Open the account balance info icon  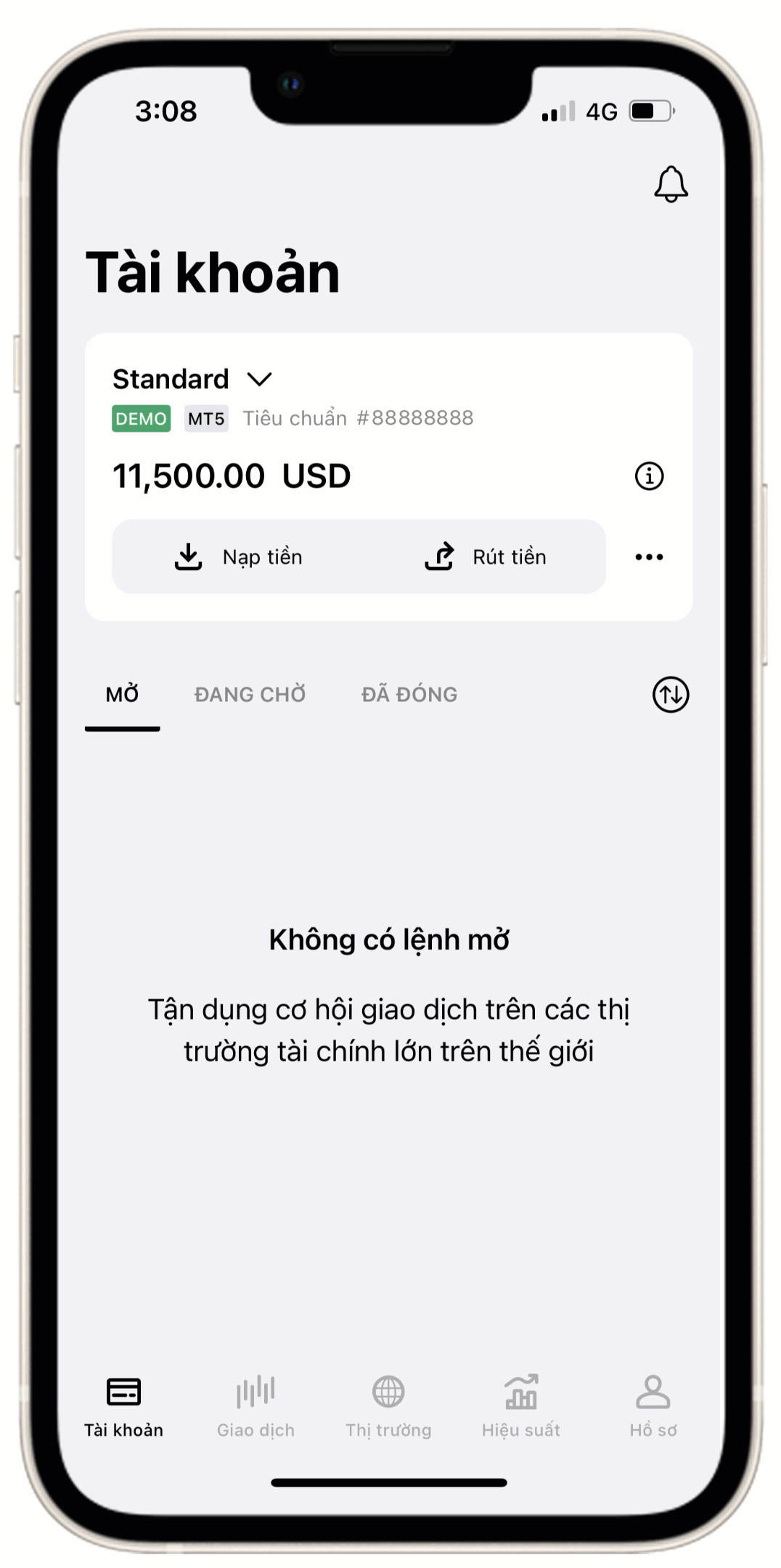649,476
